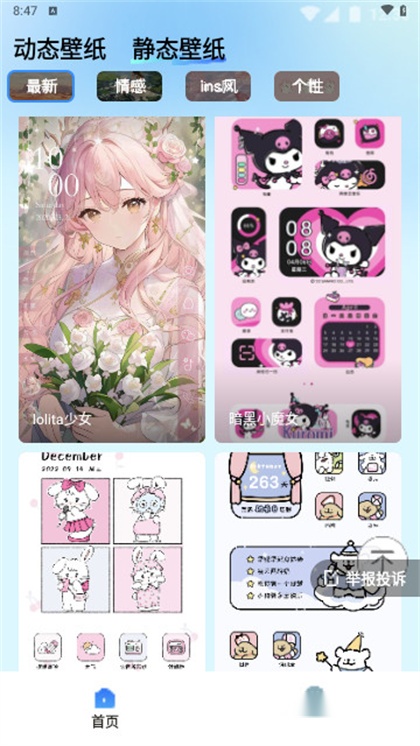420x746 pixels.
Task: Choose the 最新 category chip
Action: (41, 86)
